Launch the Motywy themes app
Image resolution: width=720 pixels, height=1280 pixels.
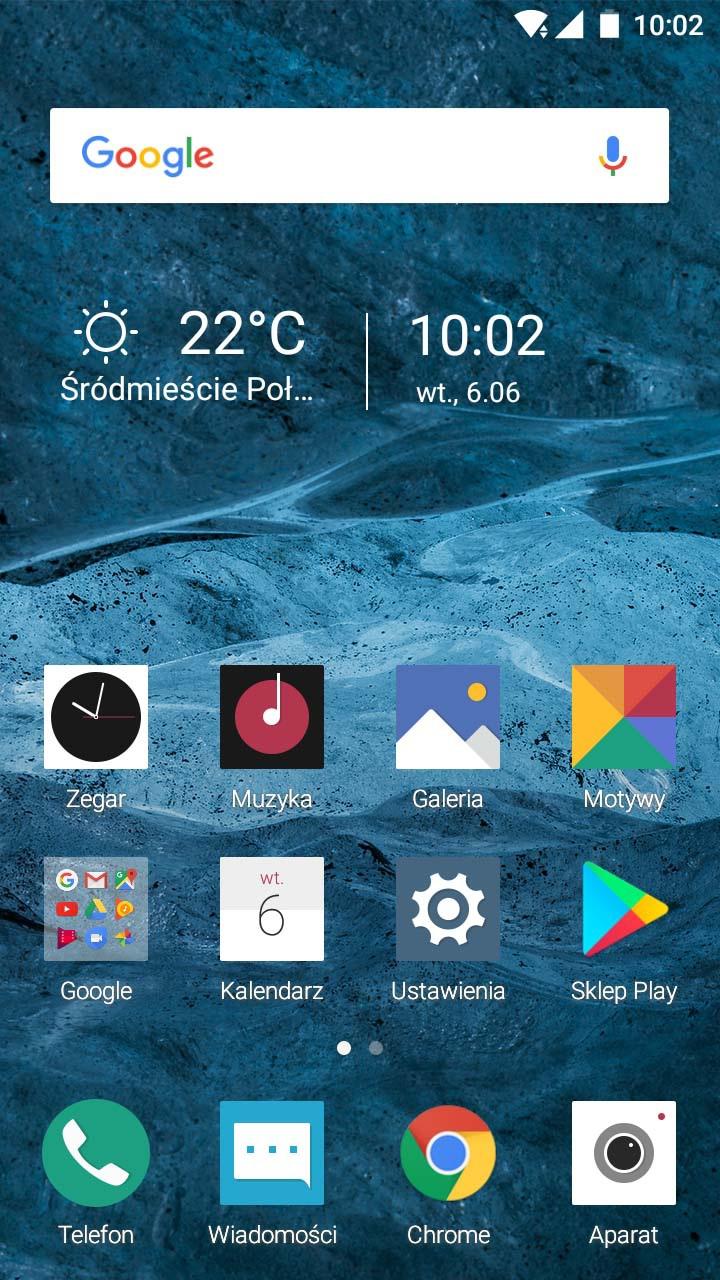click(x=624, y=717)
